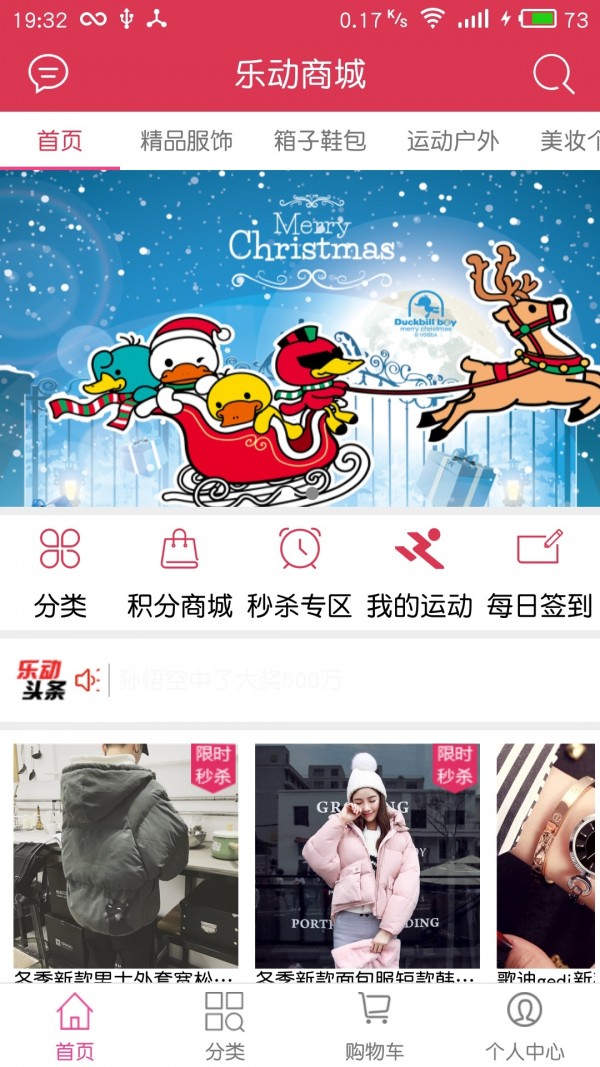
Task: Open the 分类 shortcut under the banner
Action: (60, 572)
